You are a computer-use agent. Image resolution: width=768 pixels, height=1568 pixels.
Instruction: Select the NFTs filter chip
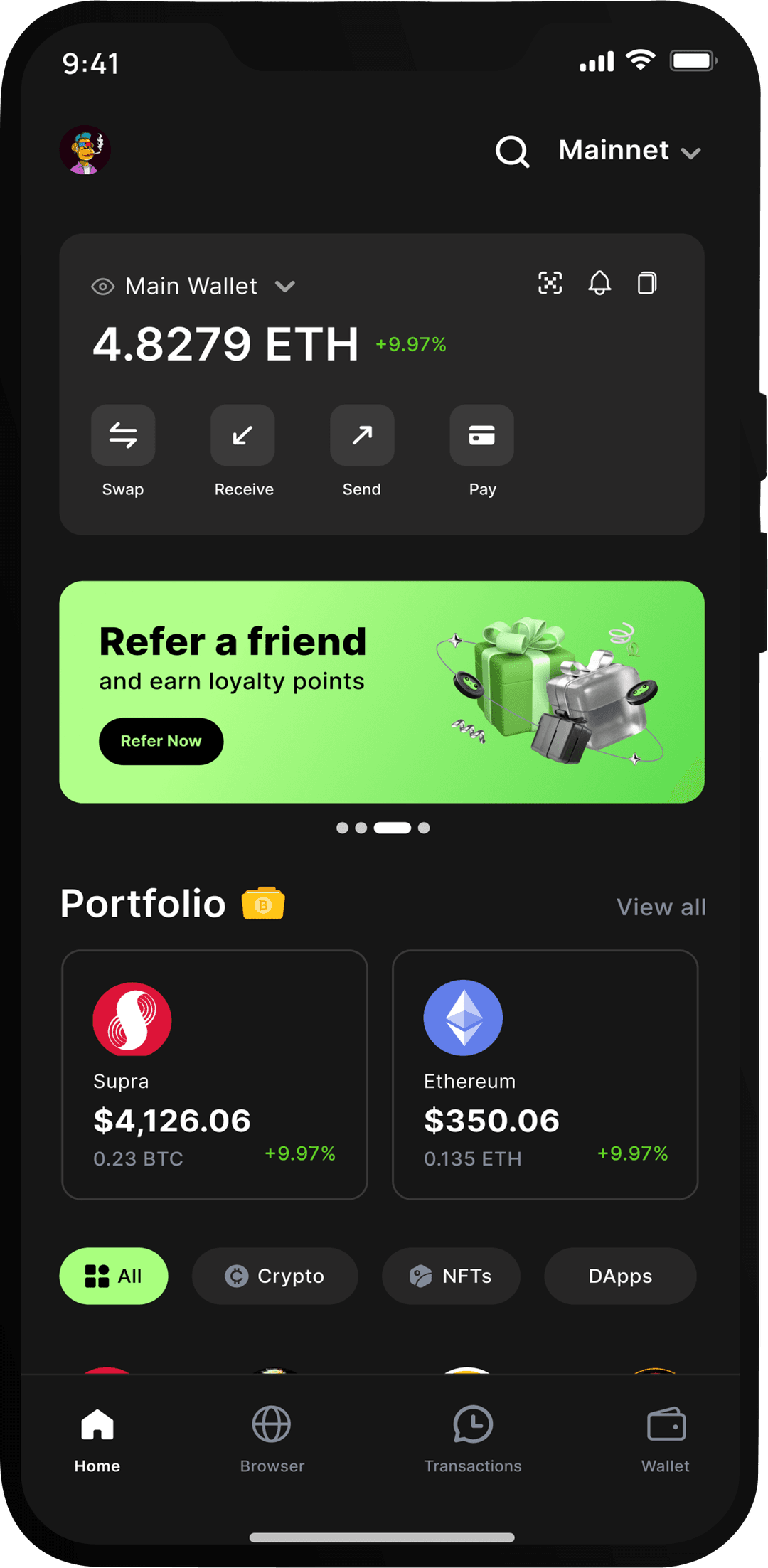451,1276
